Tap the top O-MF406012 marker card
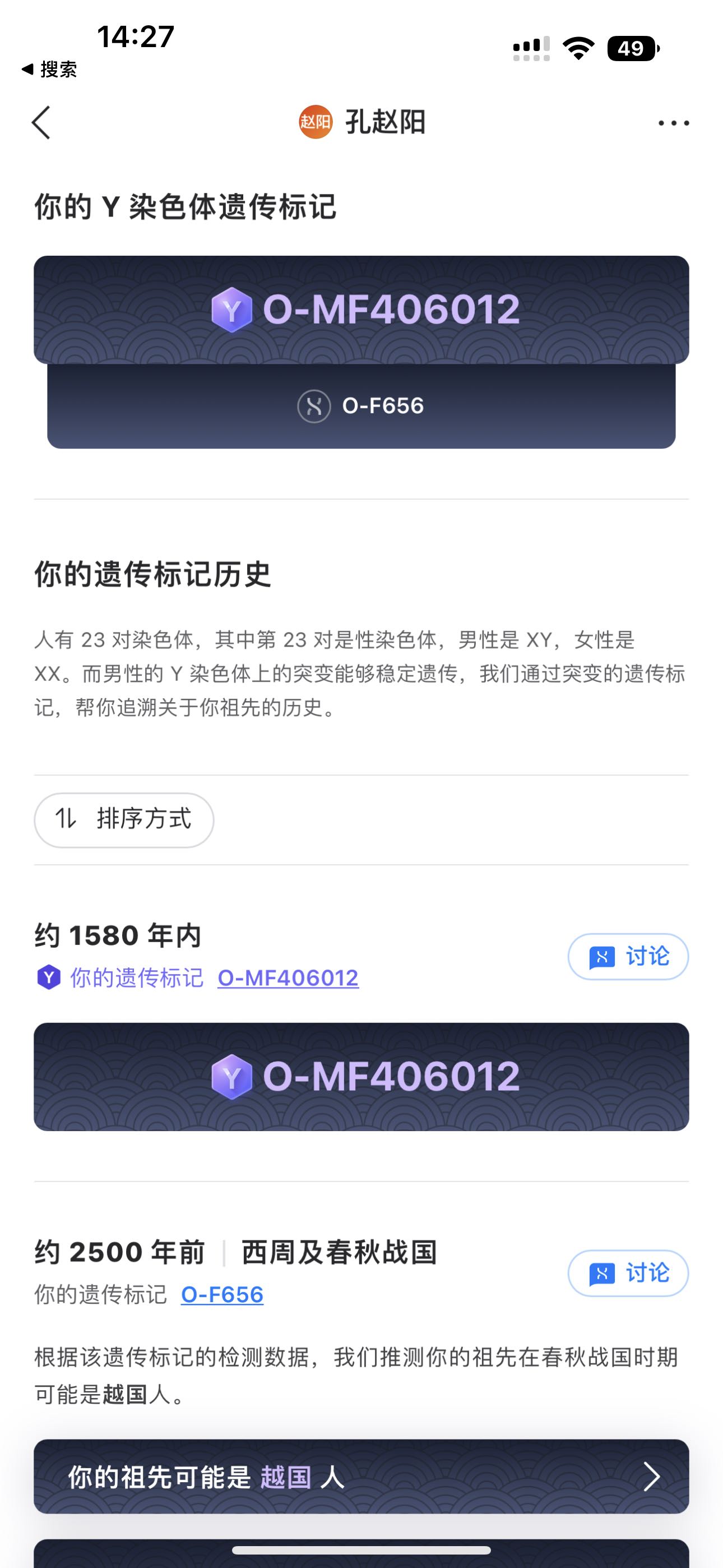Viewport: 723px width, 1568px height. pos(361,309)
